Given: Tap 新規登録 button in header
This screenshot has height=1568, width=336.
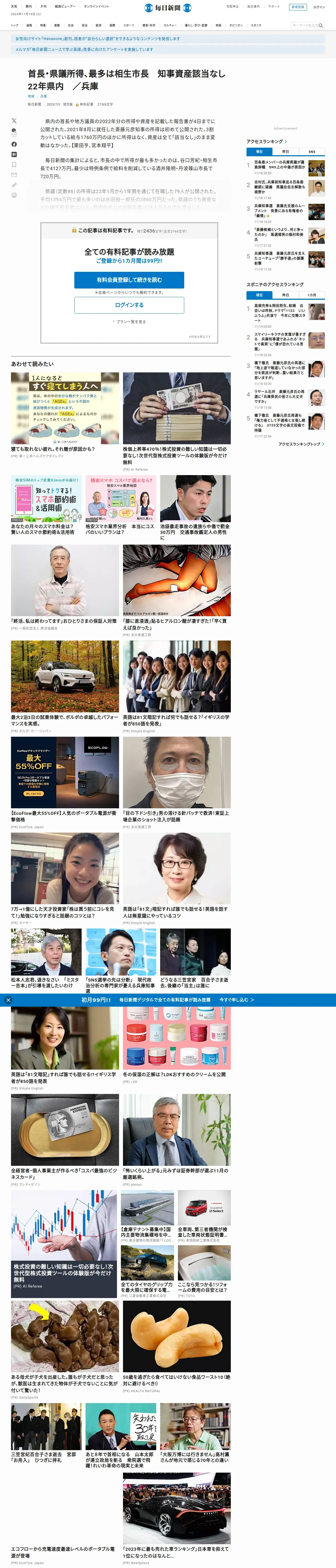Looking at the screenshot, I should point(298,7).
